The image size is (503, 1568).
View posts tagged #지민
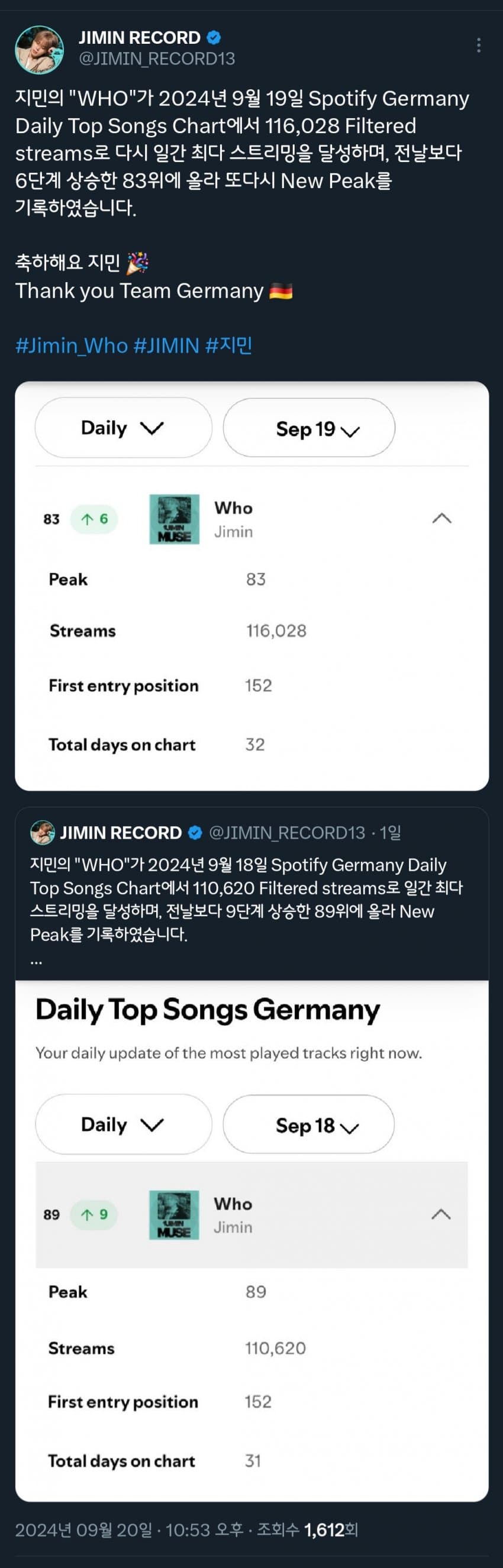click(229, 346)
